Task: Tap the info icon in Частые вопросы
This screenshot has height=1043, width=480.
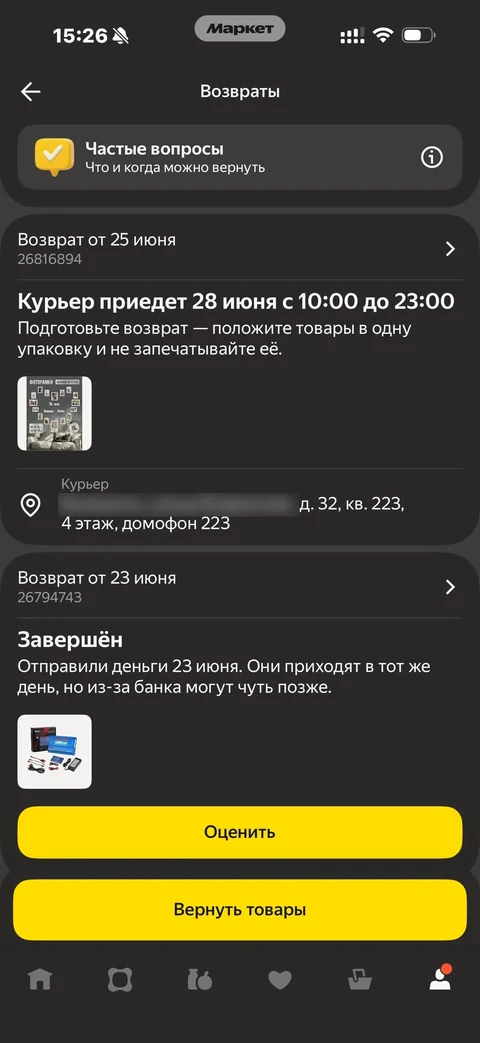Action: click(432, 158)
